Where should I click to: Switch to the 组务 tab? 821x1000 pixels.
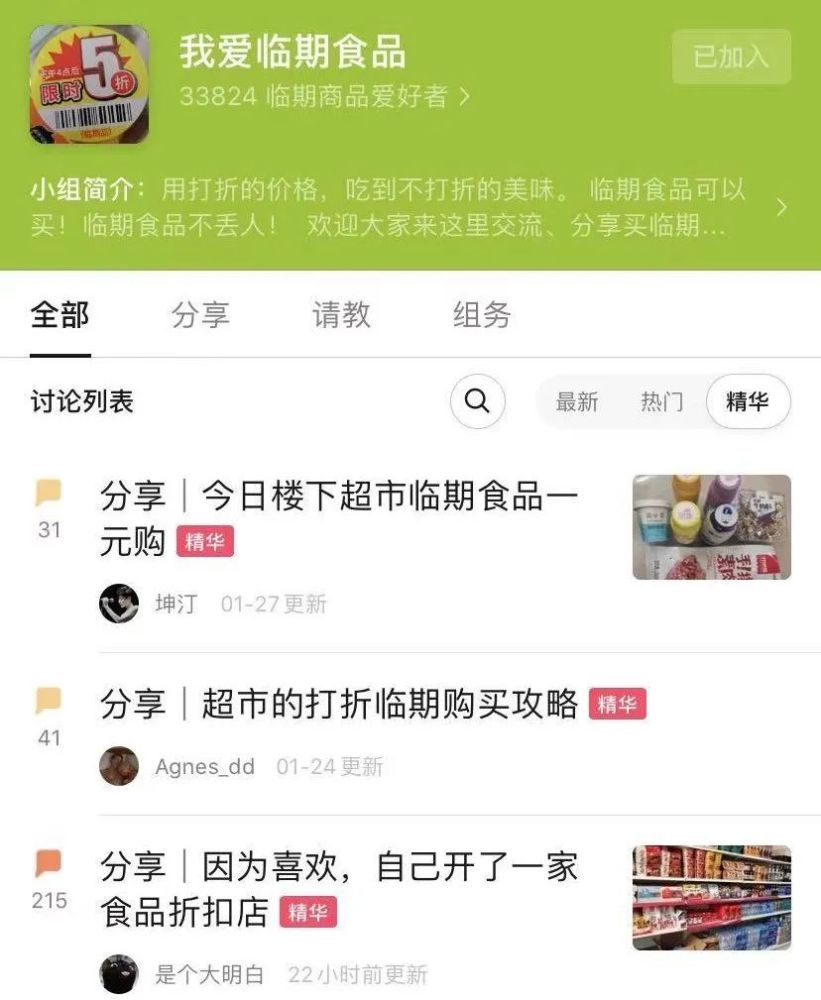[x=482, y=315]
